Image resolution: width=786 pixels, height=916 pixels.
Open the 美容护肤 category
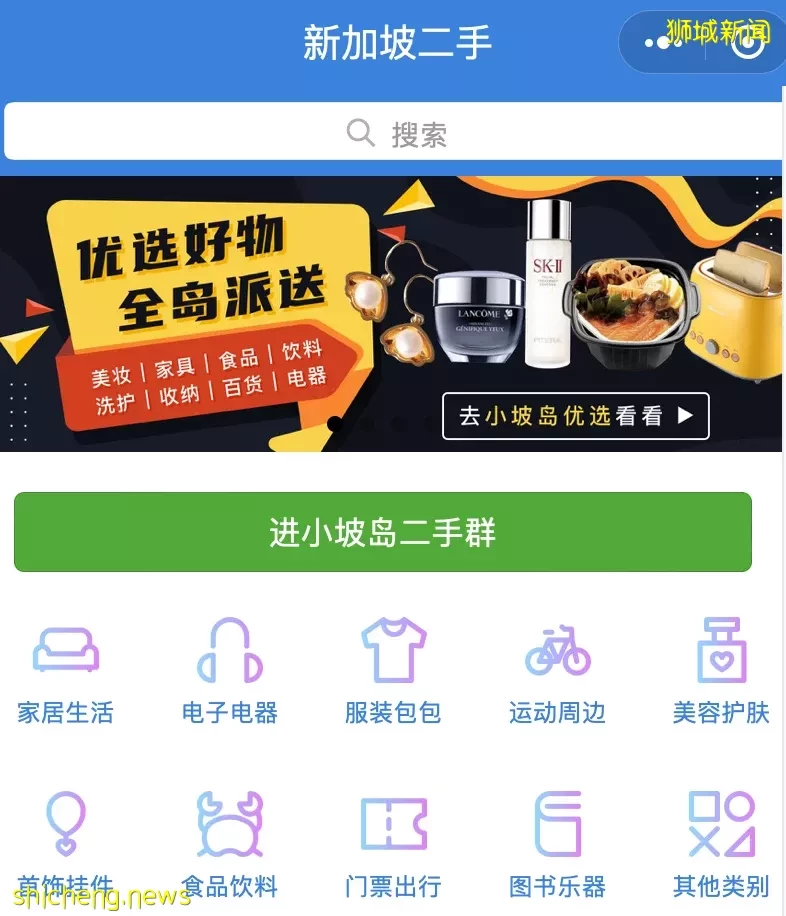(721, 668)
